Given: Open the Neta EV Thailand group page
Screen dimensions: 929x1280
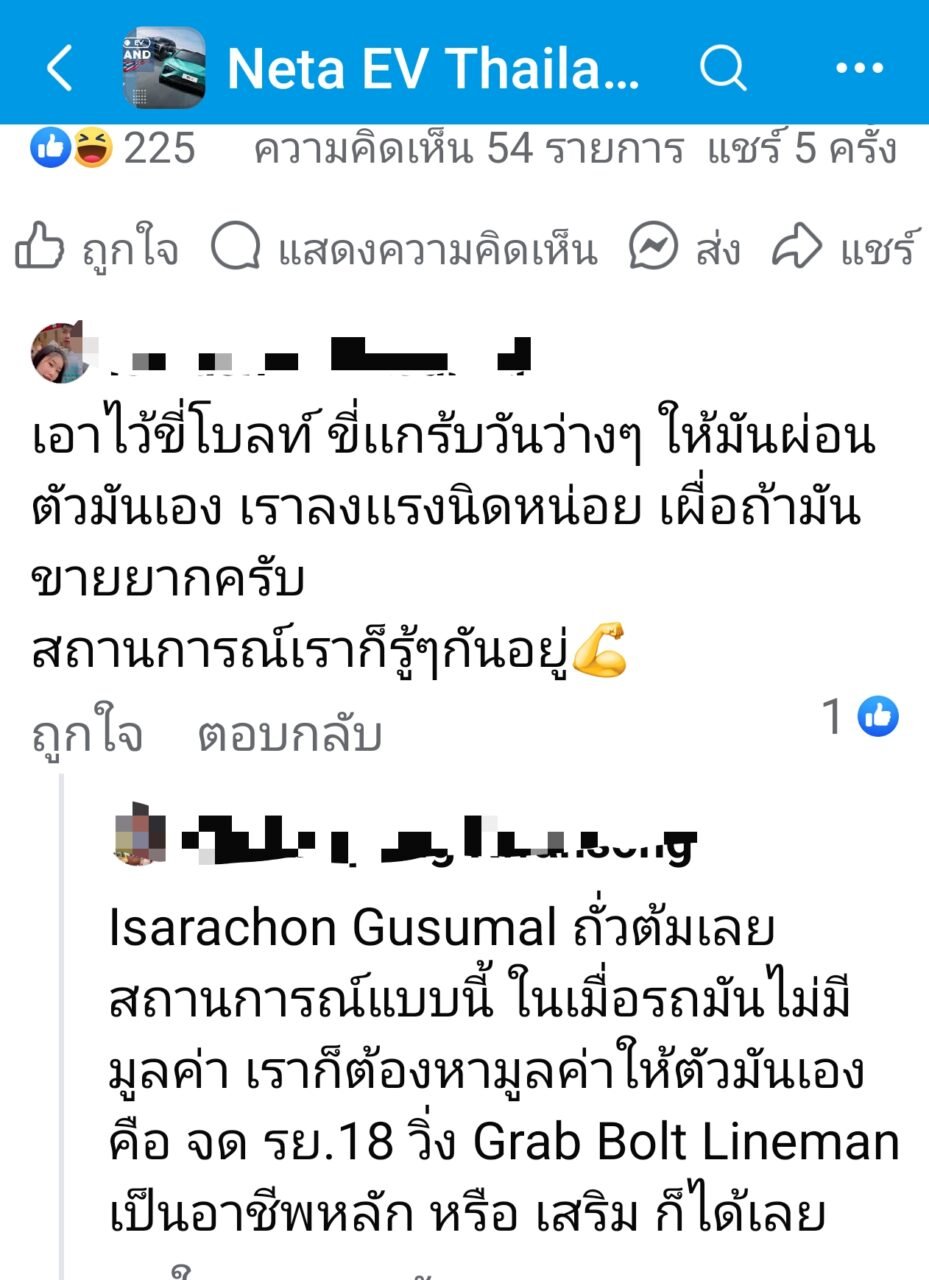Looking at the screenshot, I should [x=432, y=69].
